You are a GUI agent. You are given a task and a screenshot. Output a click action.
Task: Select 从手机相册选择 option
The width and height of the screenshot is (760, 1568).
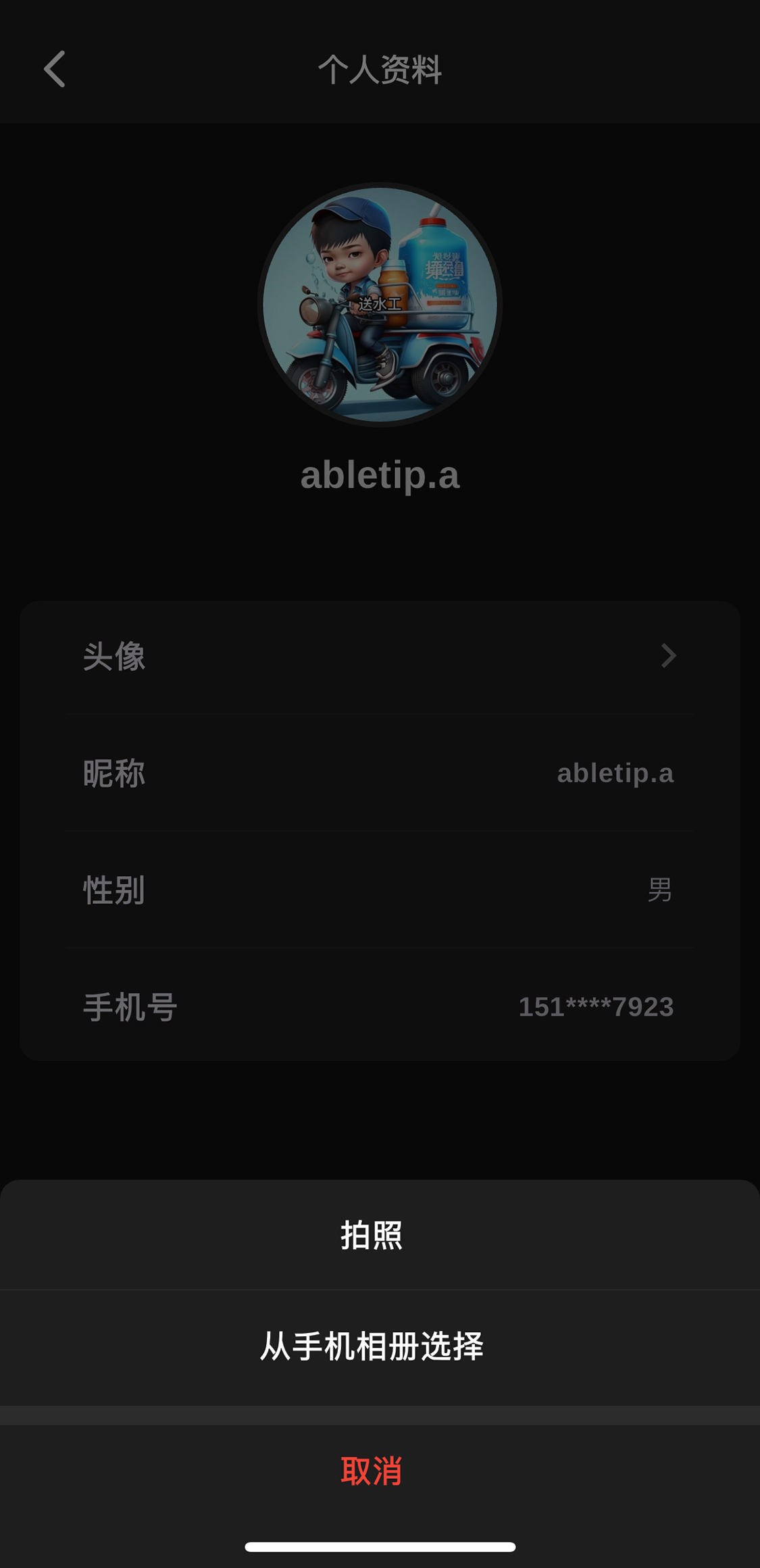[372, 1346]
